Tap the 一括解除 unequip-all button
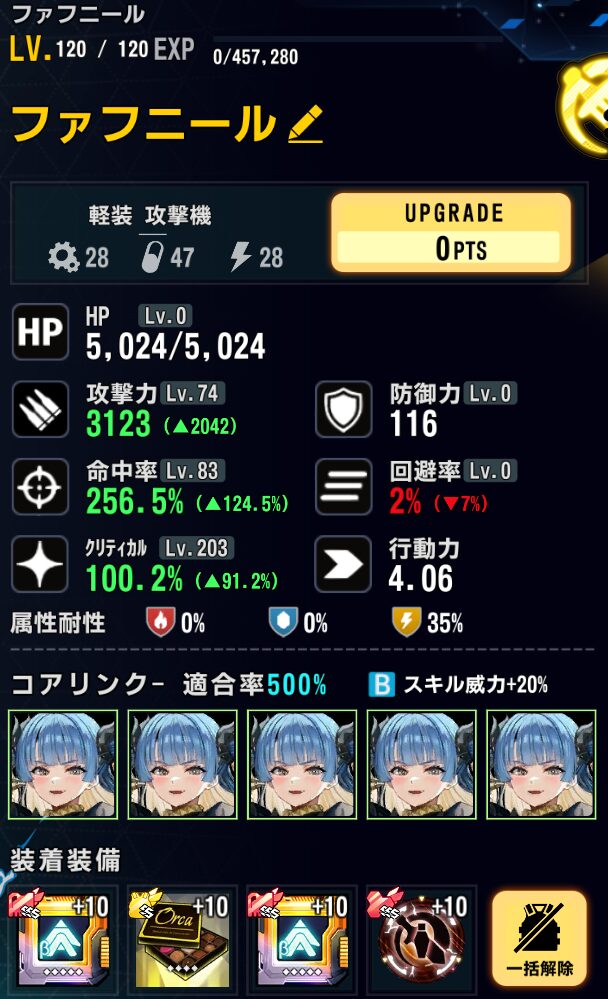The image size is (608, 999). [x=539, y=939]
